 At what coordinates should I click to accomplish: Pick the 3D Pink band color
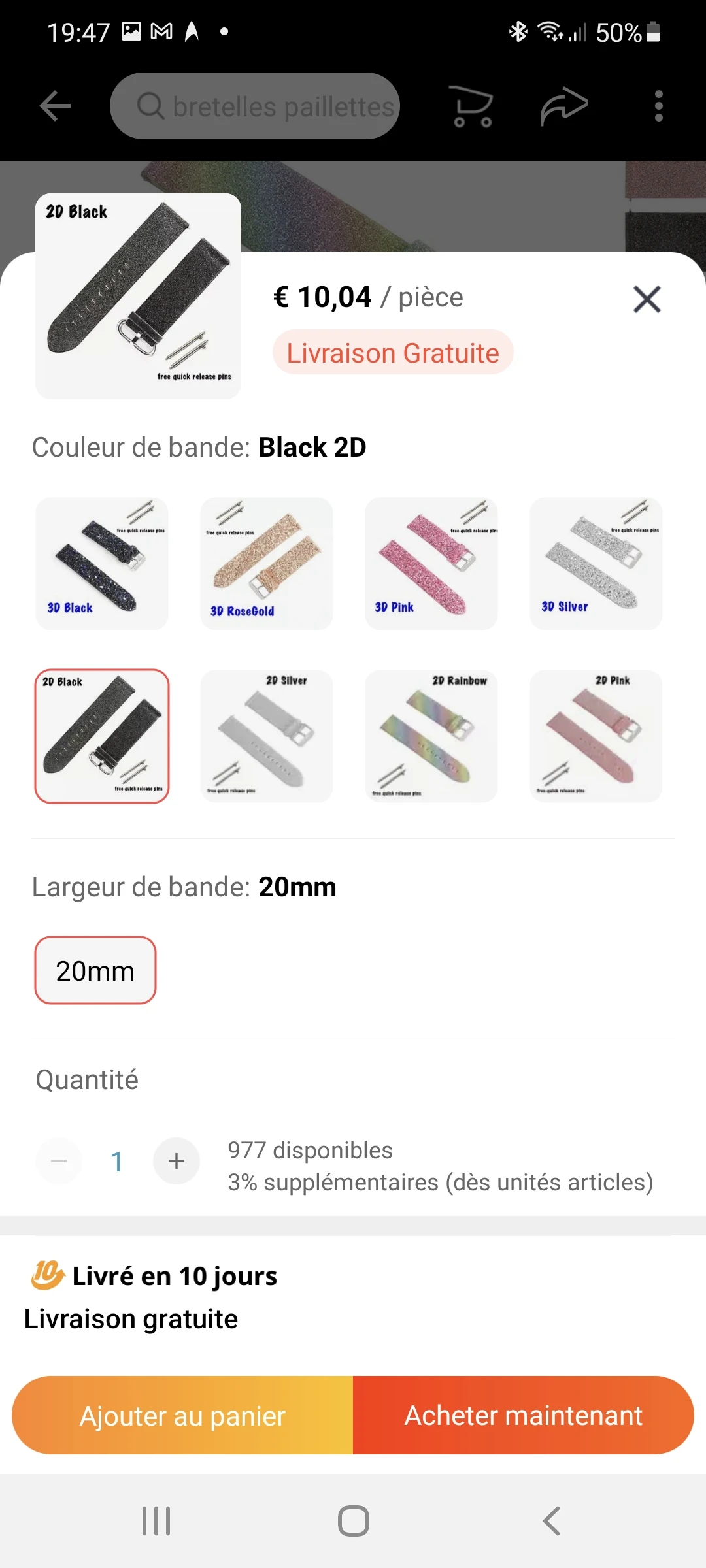tap(431, 564)
